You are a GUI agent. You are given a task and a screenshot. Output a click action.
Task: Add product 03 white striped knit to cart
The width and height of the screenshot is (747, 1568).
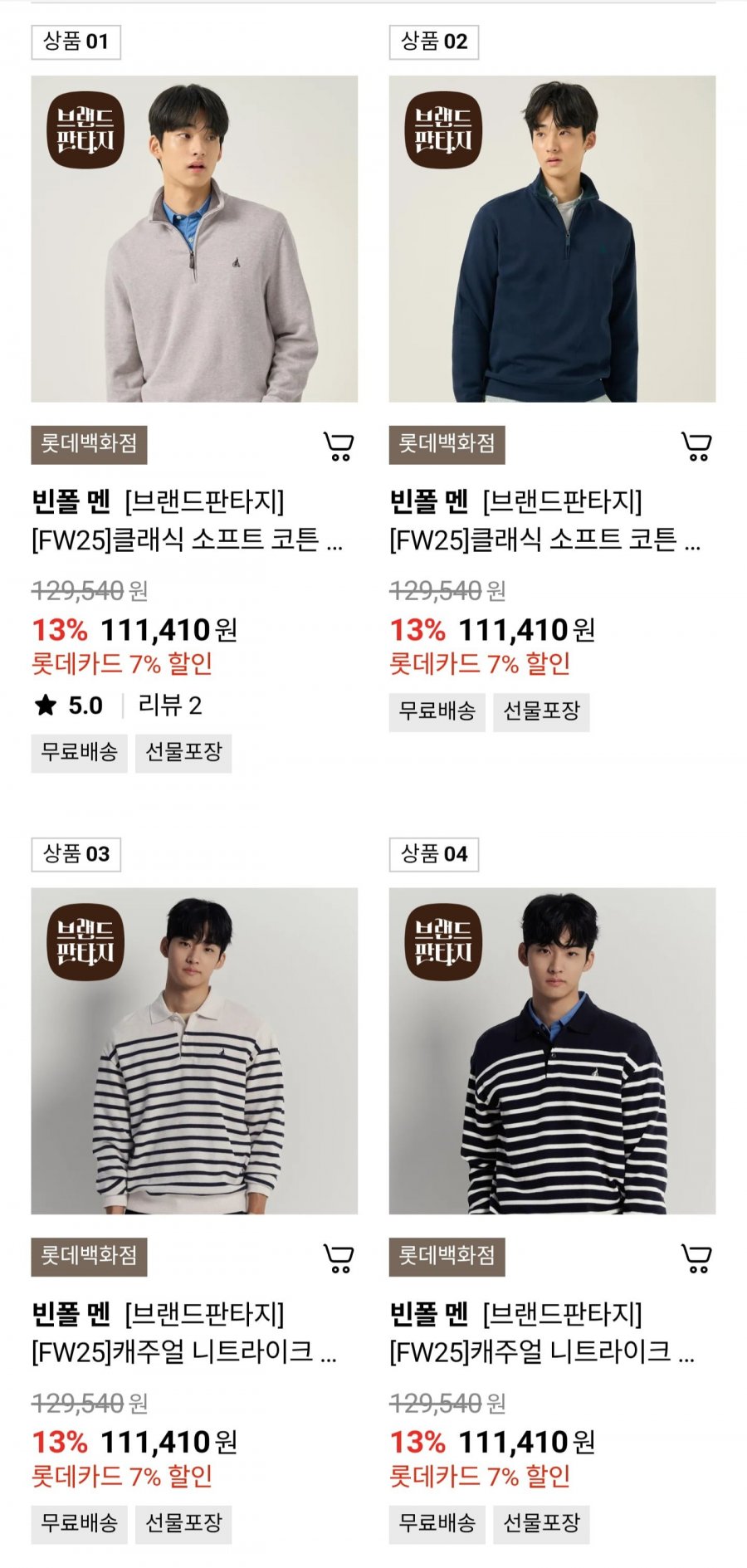339,1258
